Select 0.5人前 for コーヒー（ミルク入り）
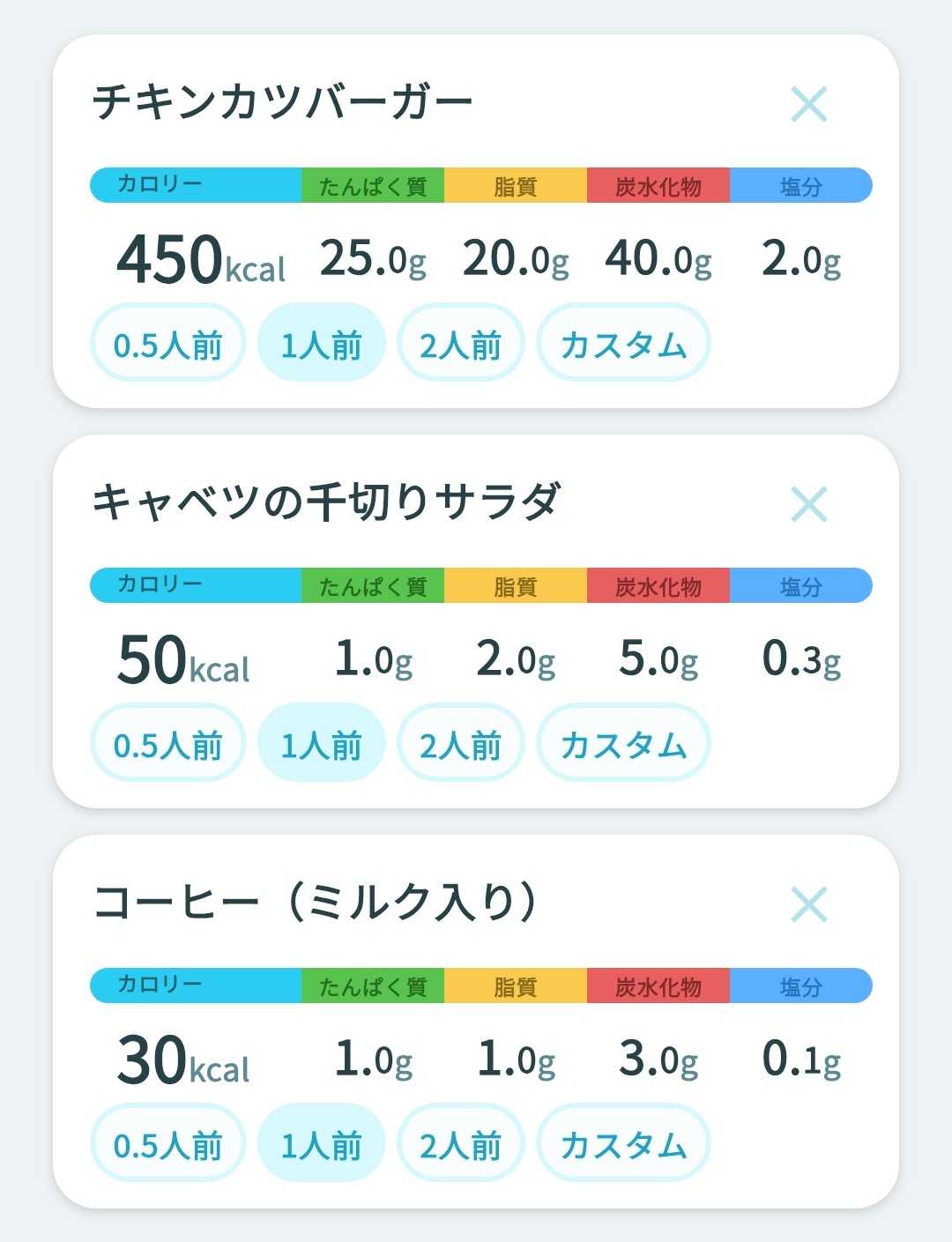Viewport: 952px width, 1242px height. pyautogui.click(x=167, y=1143)
